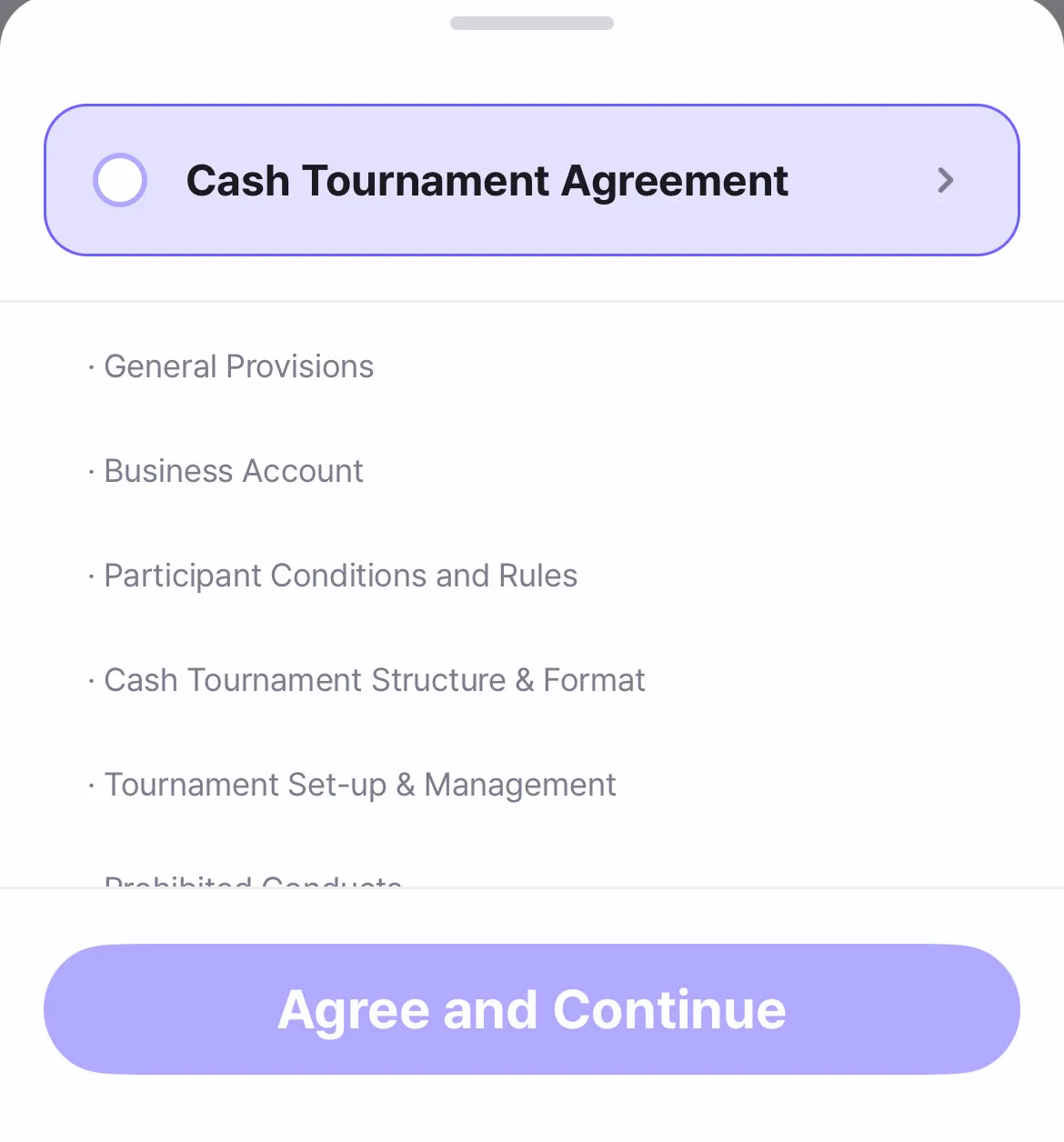Check the Cash Tournament Agreement circle

coord(120,180)
